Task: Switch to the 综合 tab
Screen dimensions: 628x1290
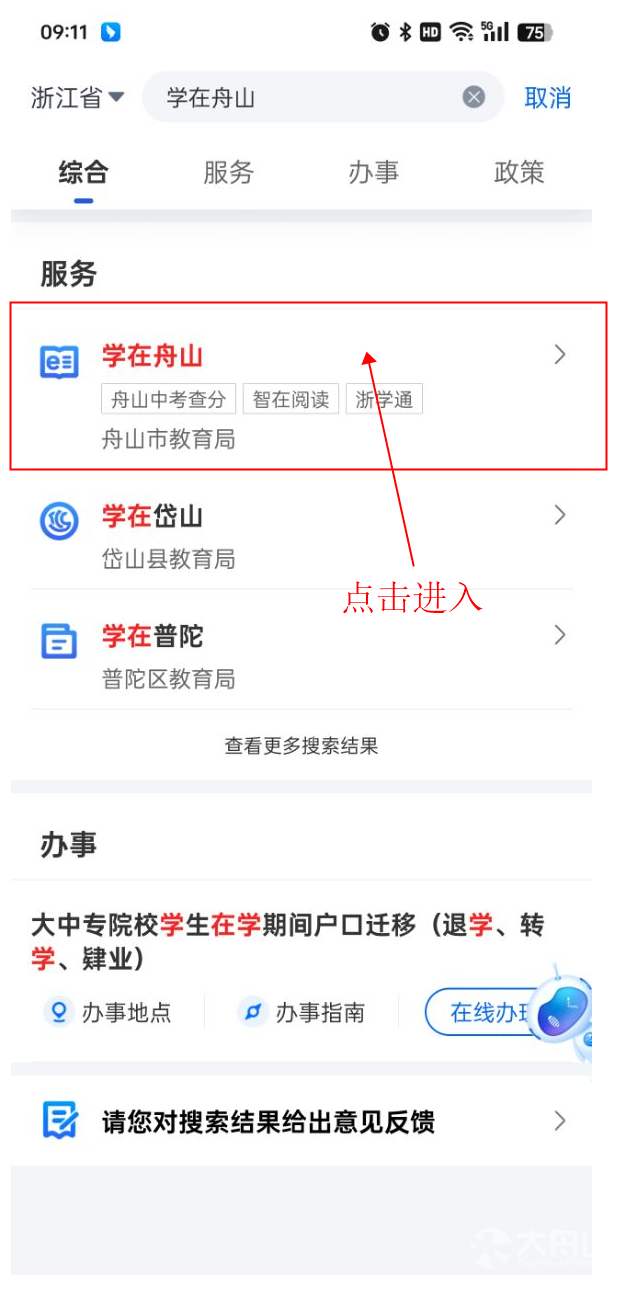Action: point(83,173)
